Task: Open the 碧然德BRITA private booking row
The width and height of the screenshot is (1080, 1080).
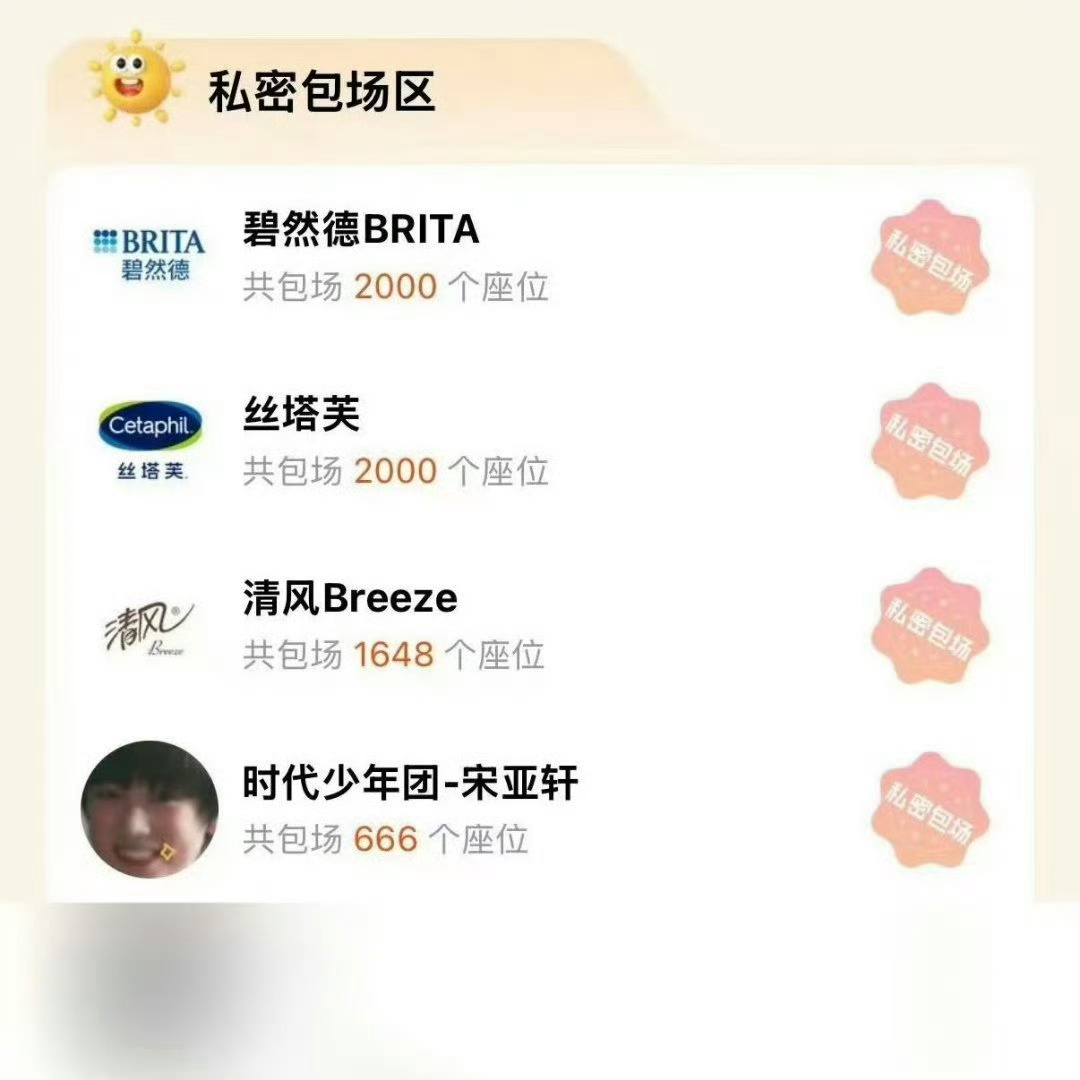Action: click(540, 258)
